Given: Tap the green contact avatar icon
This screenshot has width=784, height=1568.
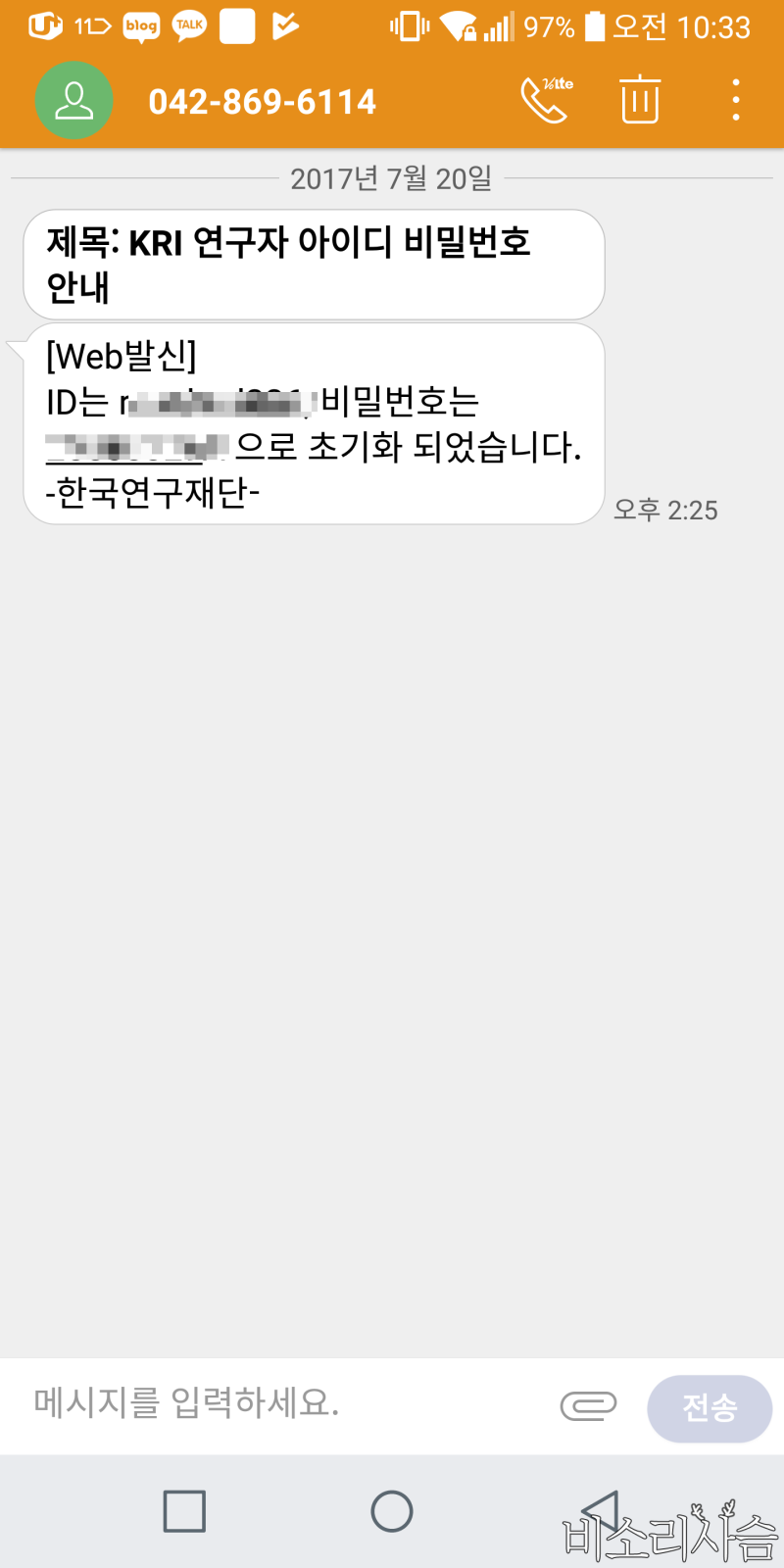Looking at the screenshot, I should click(73, 99).
